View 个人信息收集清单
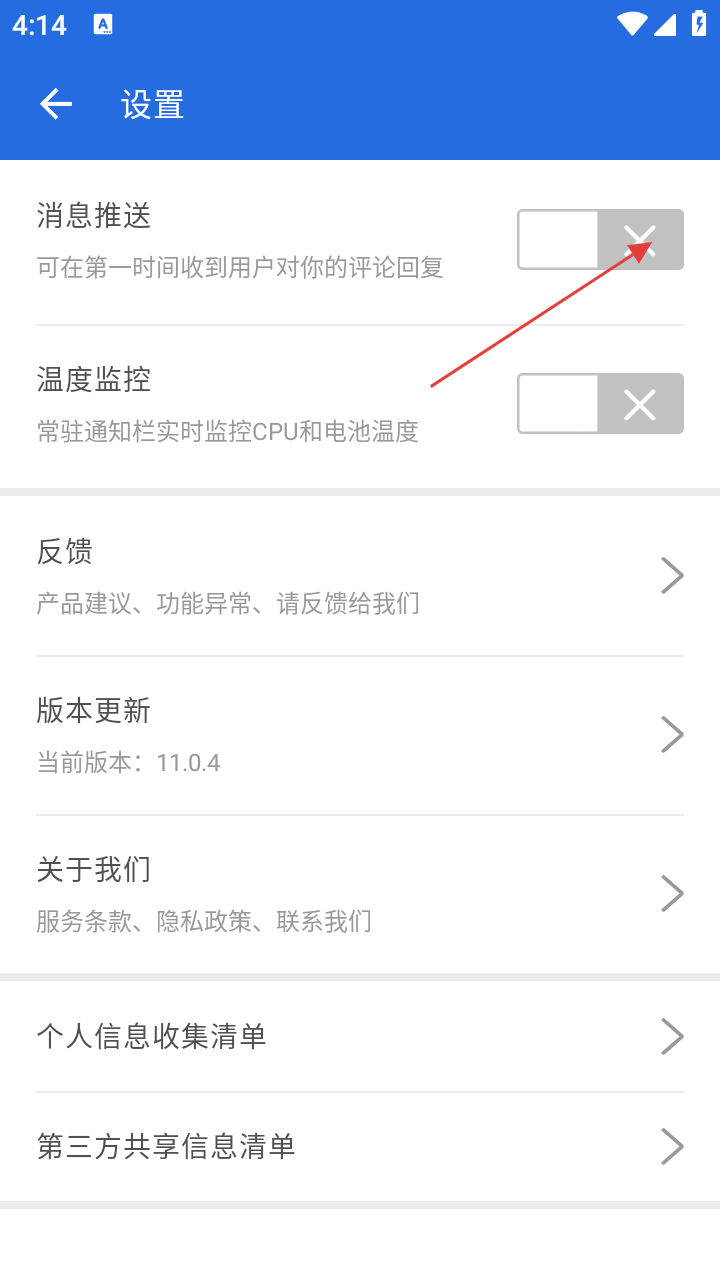Image resolution: width=720 pixels, height=1280 pixels. coord(360,1036)
